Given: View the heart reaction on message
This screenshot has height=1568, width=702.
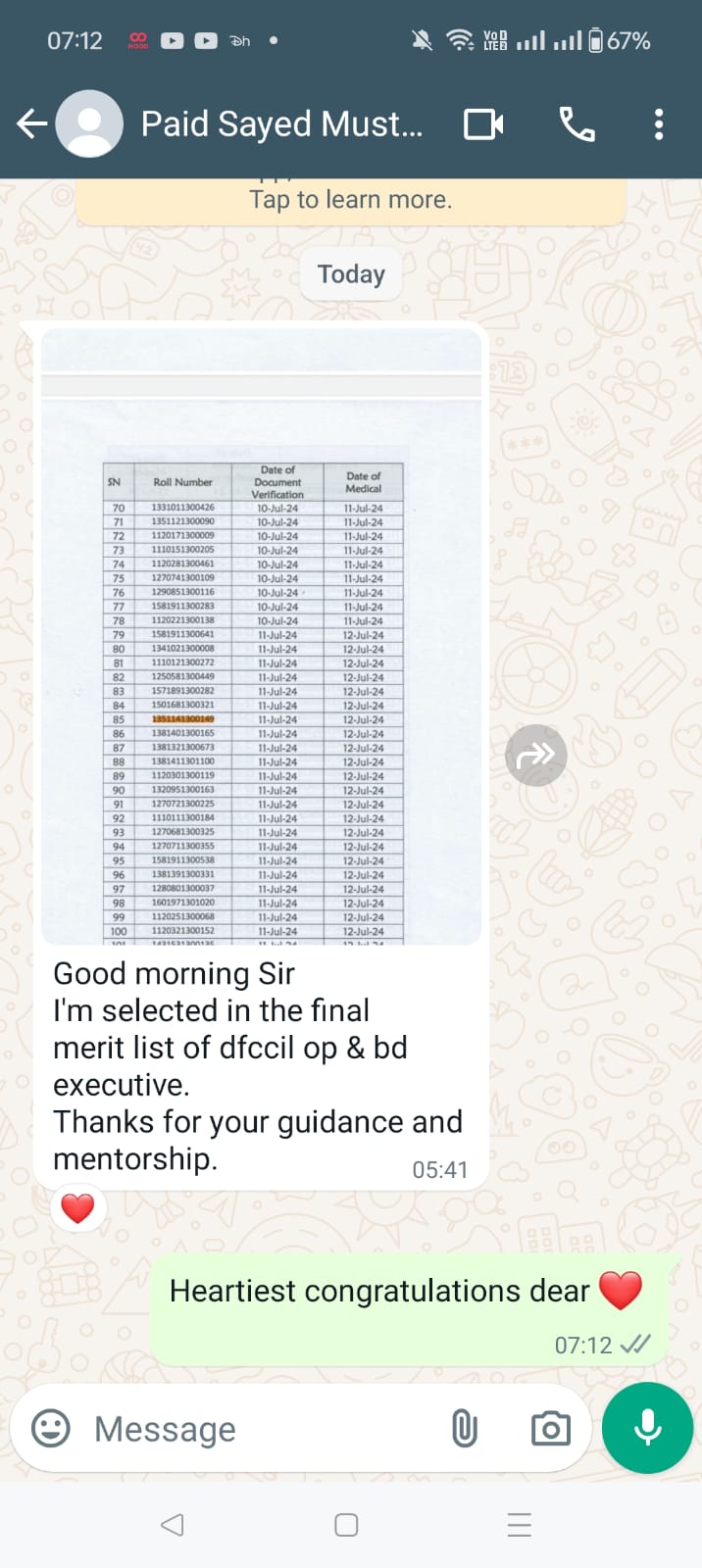Looking at the screenshot, I should [77, 1208].
